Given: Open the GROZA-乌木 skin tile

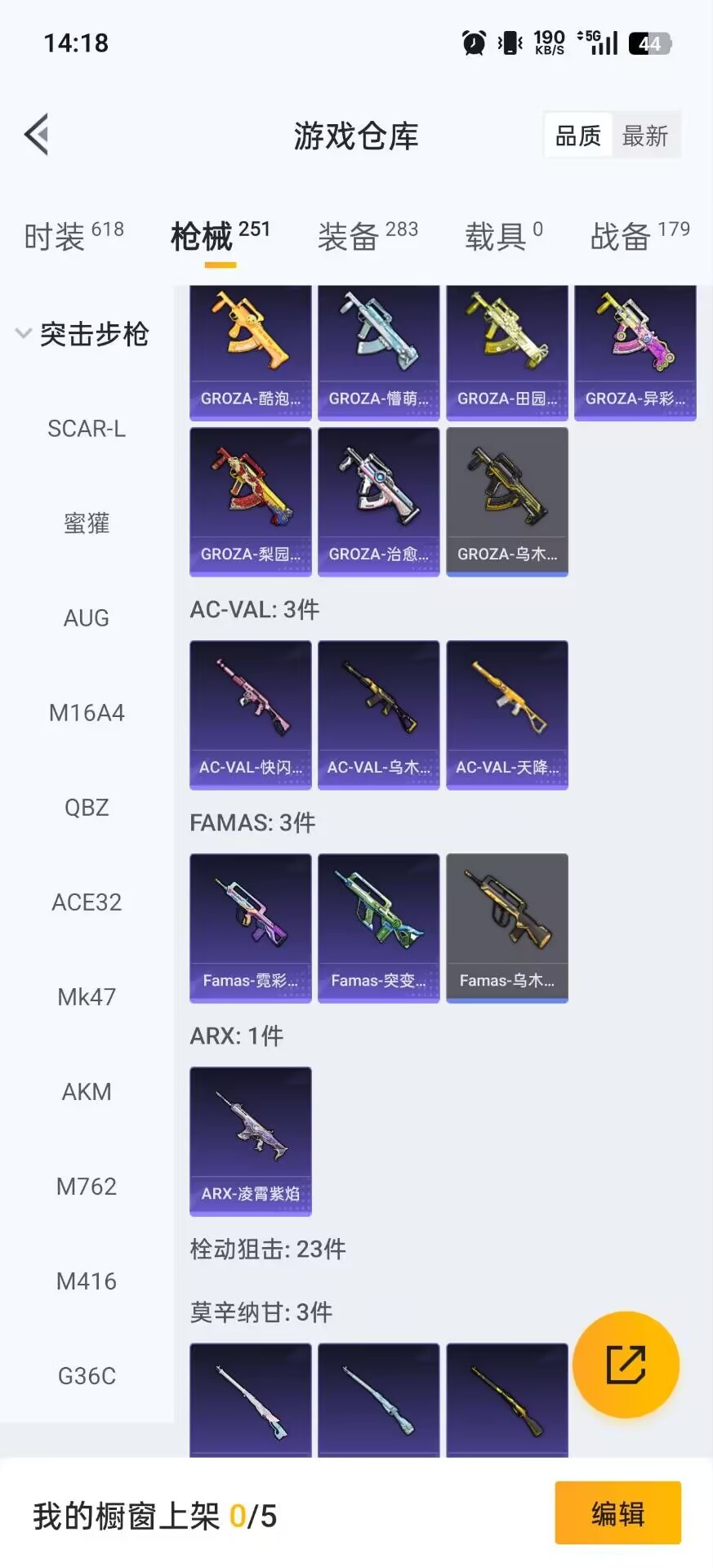Looking at the screenshot, I should (x=507, y=501).
